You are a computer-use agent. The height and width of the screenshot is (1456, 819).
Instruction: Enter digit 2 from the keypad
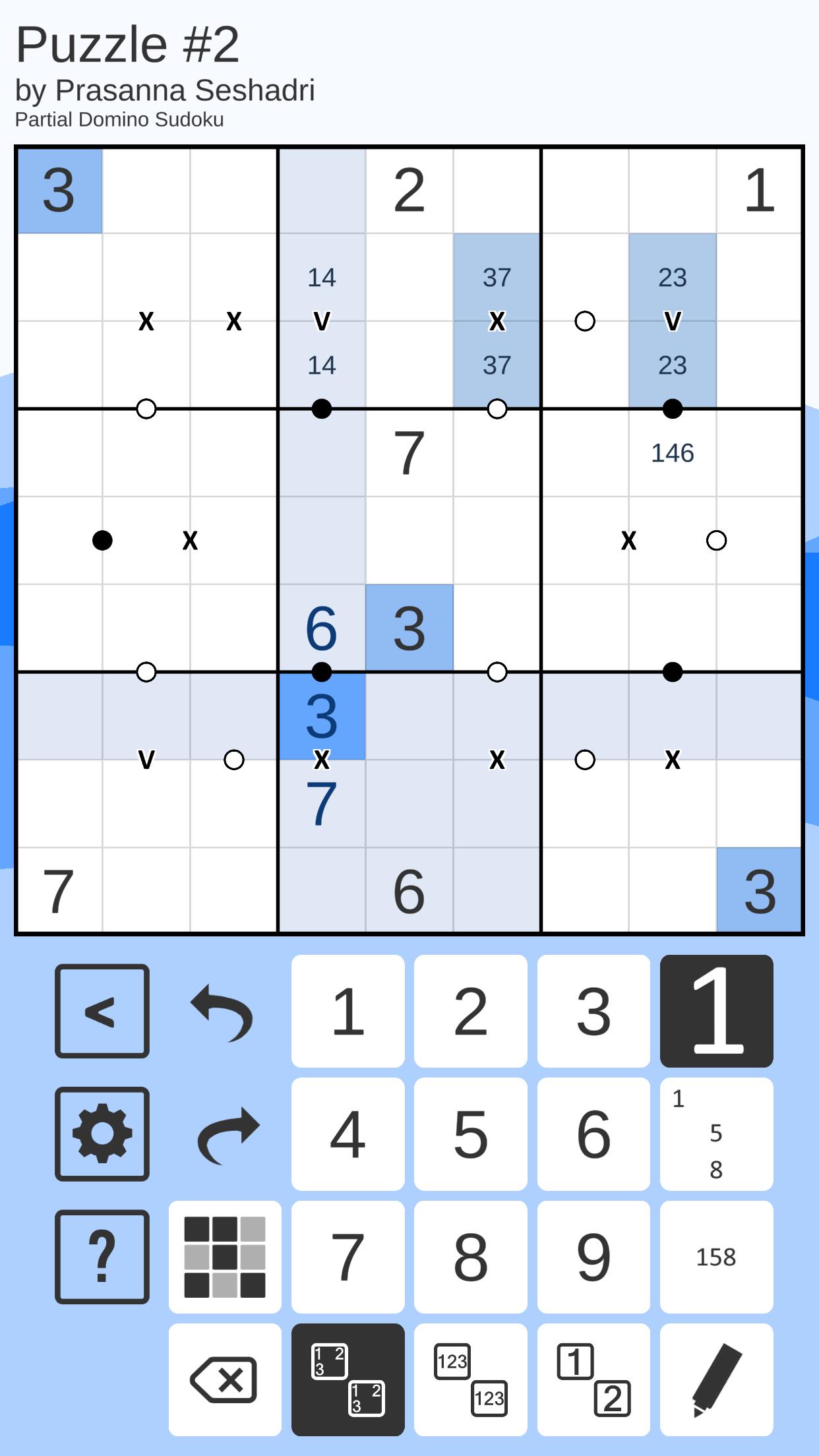point(470,1011)
